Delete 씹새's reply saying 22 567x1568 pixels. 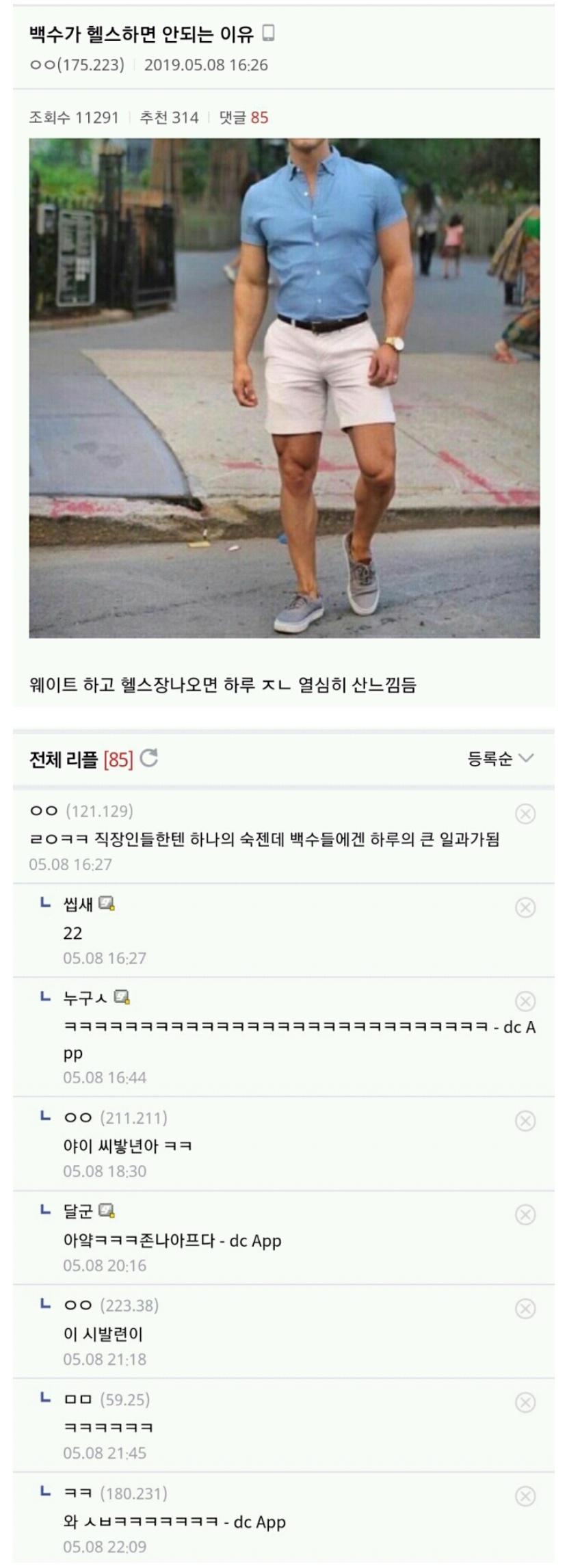point(525,907)
